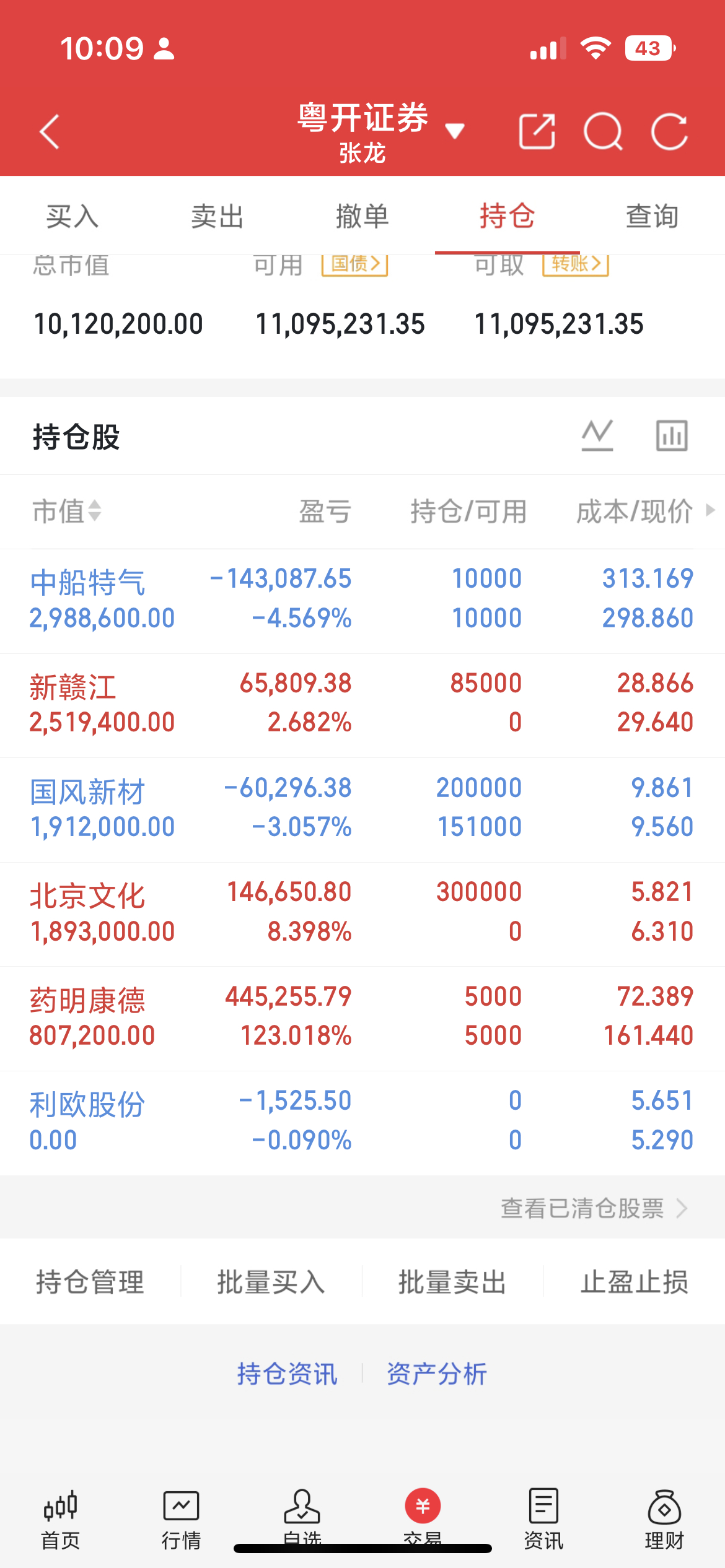Open the 撤单 tab
725x1568 pixels.
click(362, 217)
